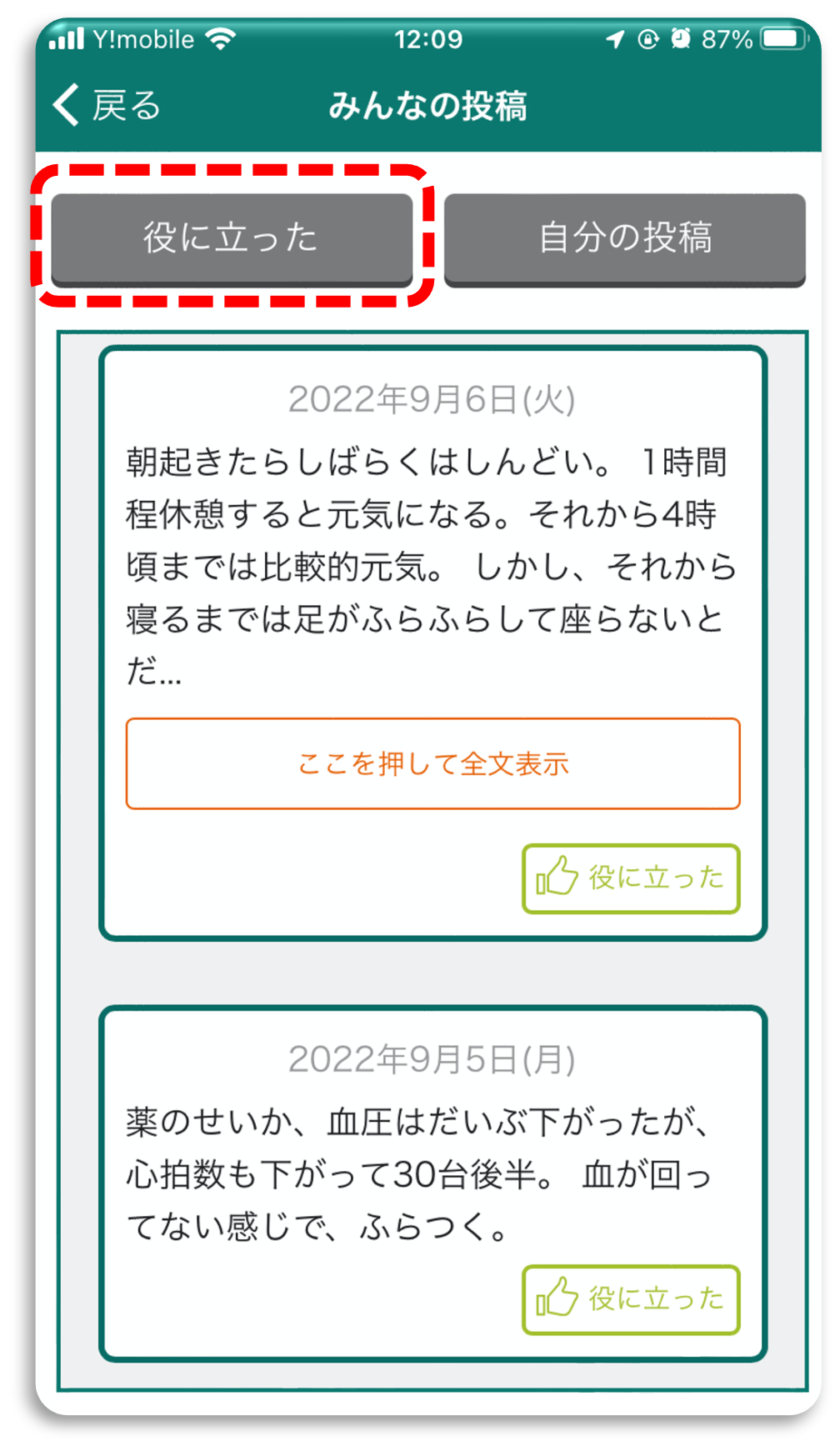840x1451 pixels.
Task: Tap the thumbs-up icon on the September 5 post
Action: click(558, 1295)
